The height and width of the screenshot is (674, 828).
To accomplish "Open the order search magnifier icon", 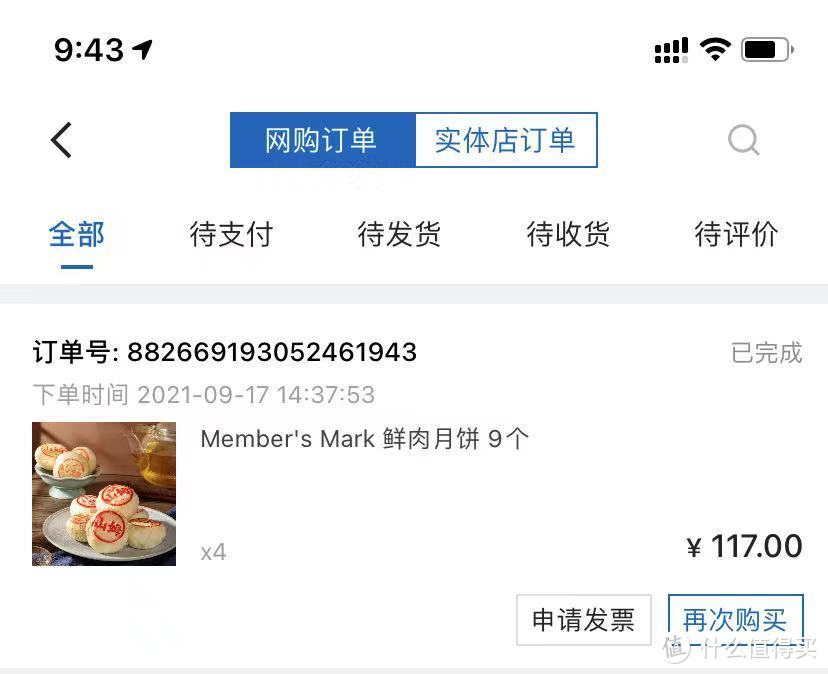I will (x=743, y=140).
